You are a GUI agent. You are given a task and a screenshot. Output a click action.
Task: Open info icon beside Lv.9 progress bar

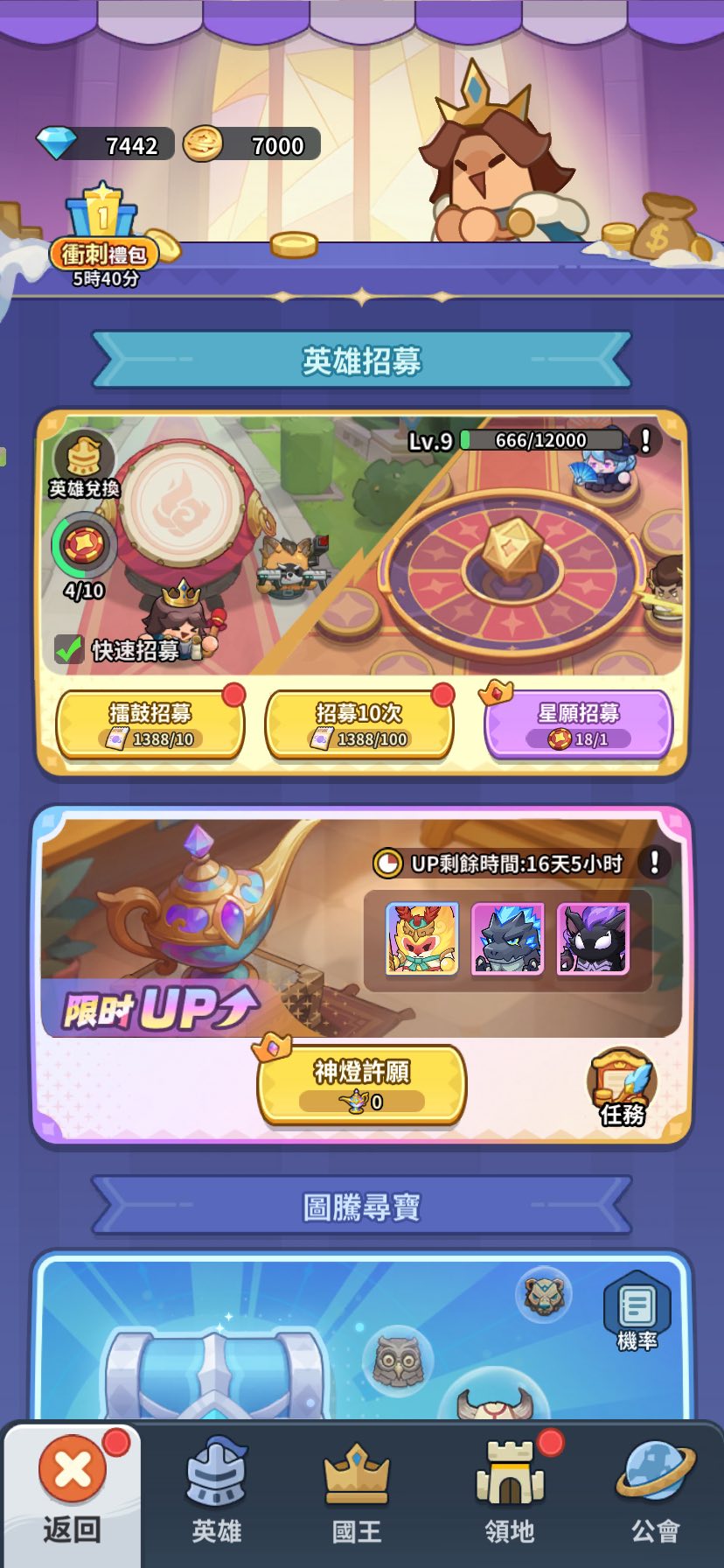[x=645, y=440]
